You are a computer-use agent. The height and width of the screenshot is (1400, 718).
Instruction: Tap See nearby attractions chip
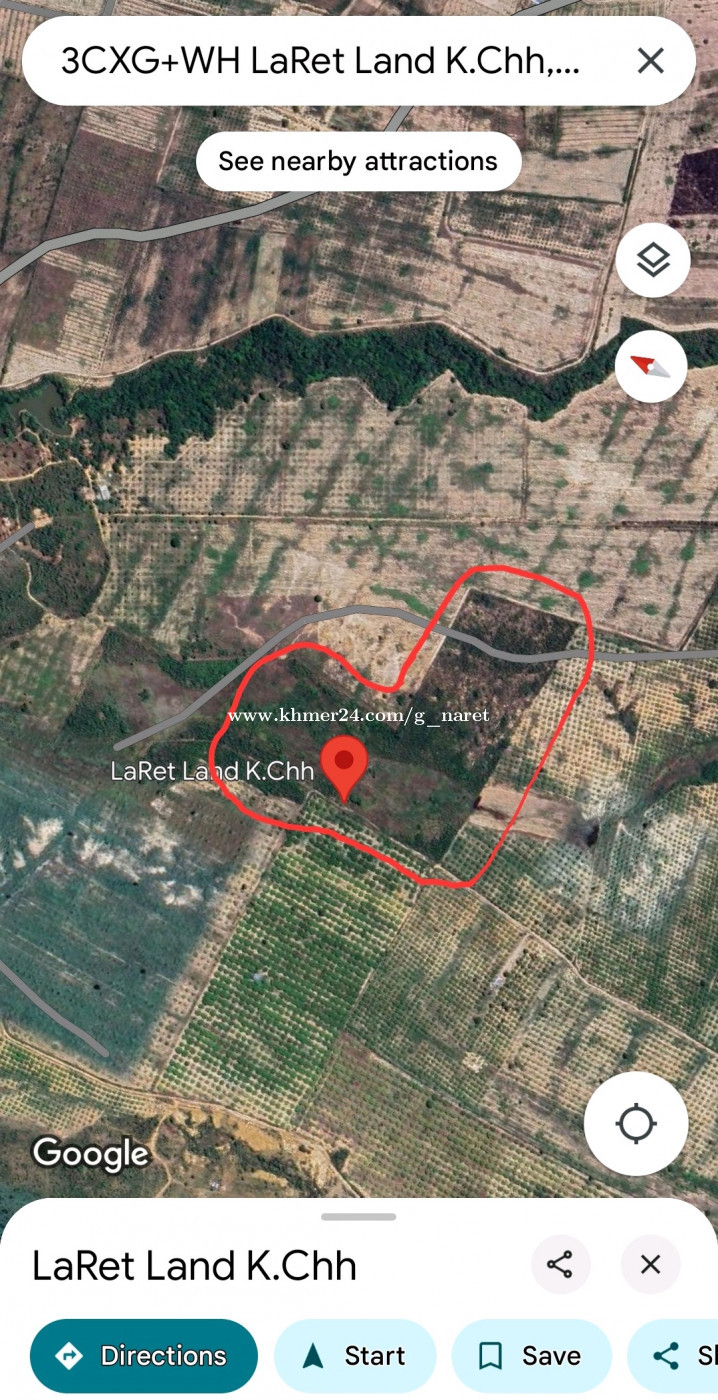[358, 161]
